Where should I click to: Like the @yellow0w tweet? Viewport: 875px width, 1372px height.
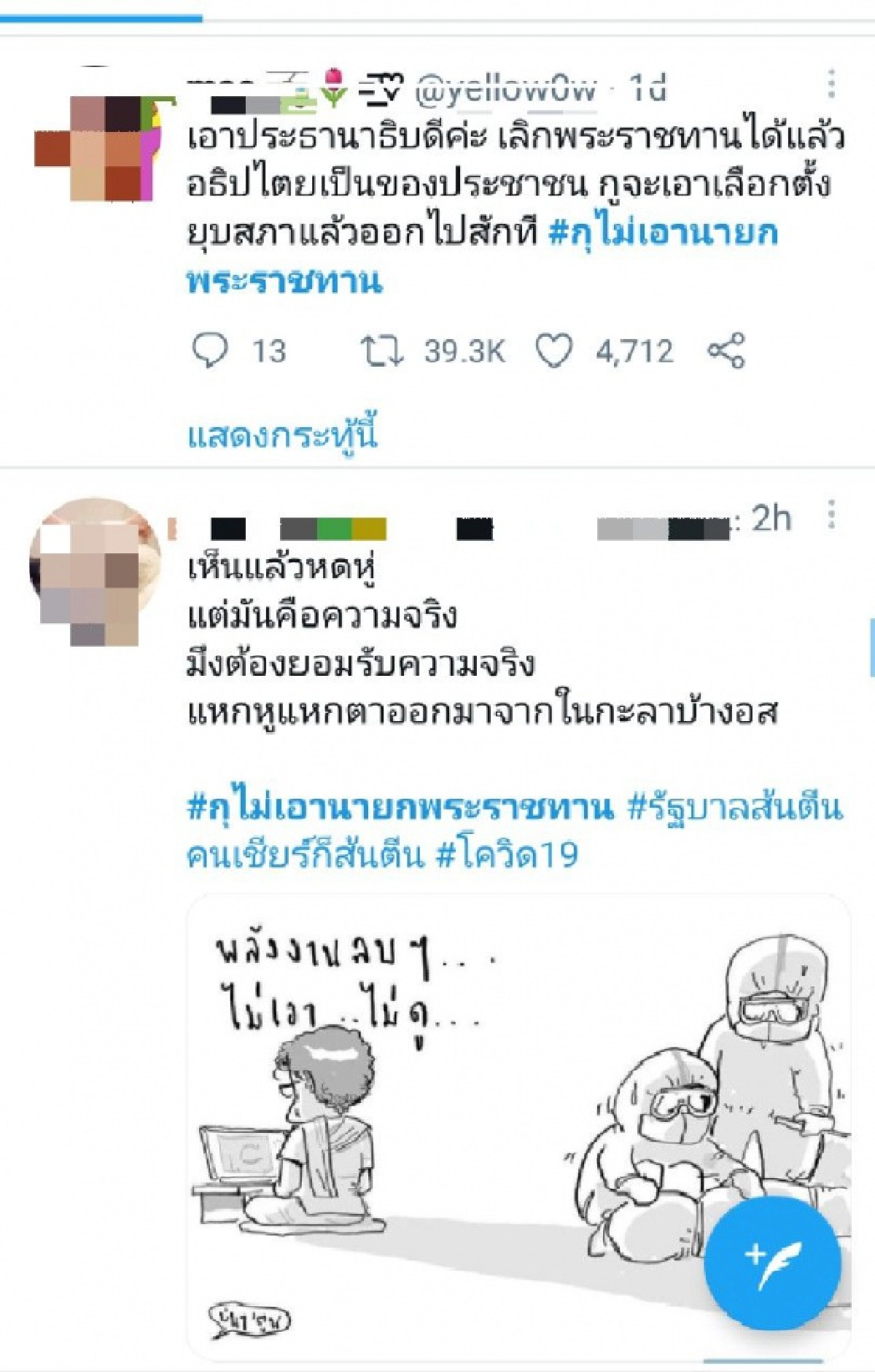coord(554,351)
